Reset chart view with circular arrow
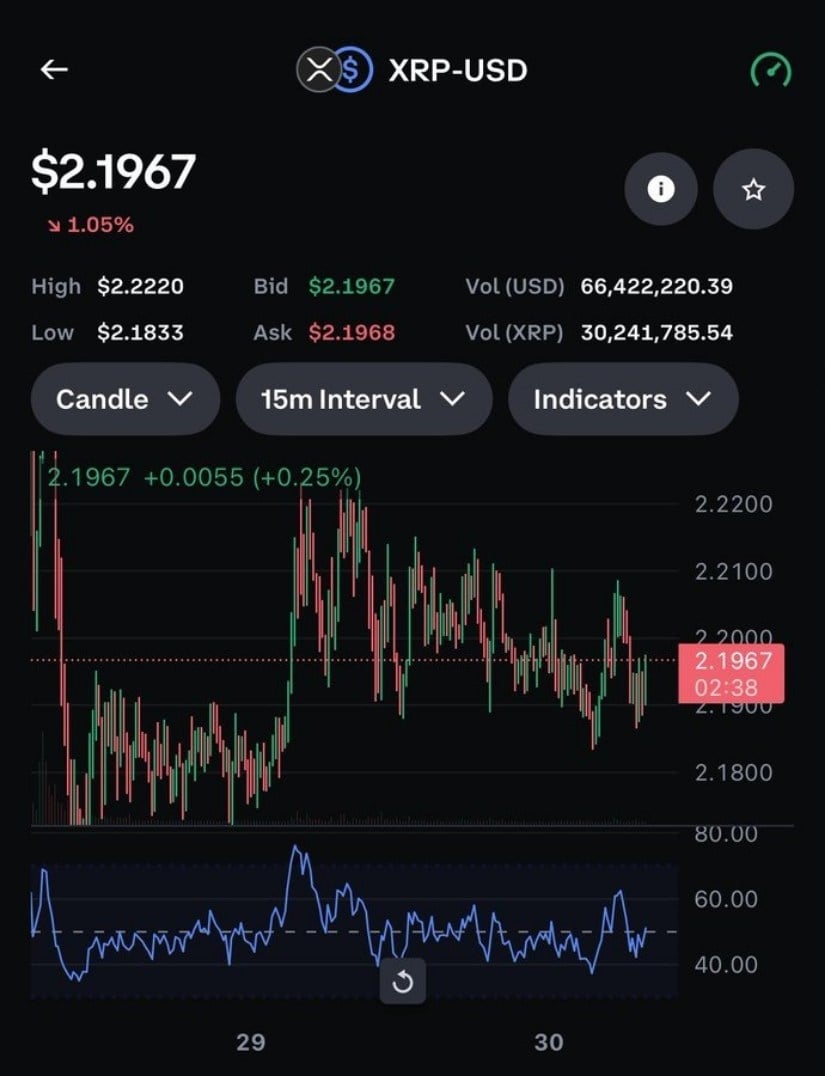This screenshot has width=825, height=1076. pos(403,981)
